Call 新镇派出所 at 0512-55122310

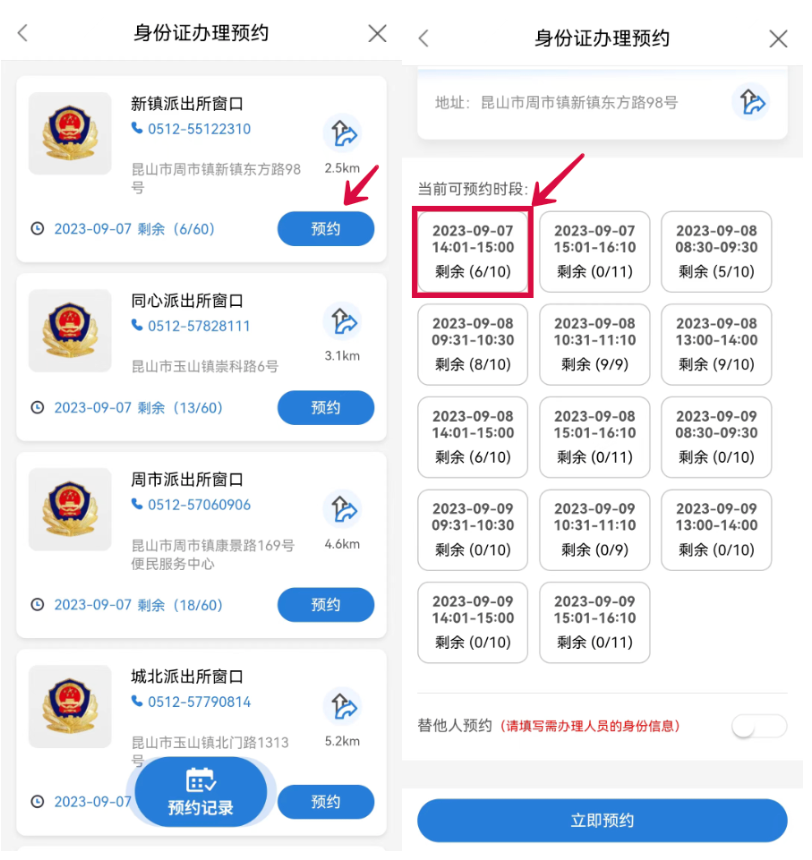tap(198, 129)
